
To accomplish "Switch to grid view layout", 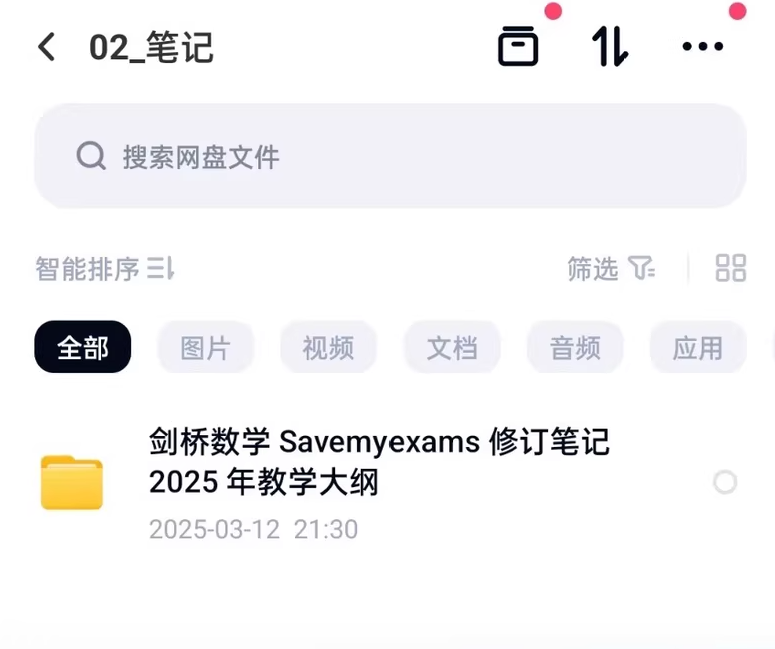I will click(x=731, y=268).
